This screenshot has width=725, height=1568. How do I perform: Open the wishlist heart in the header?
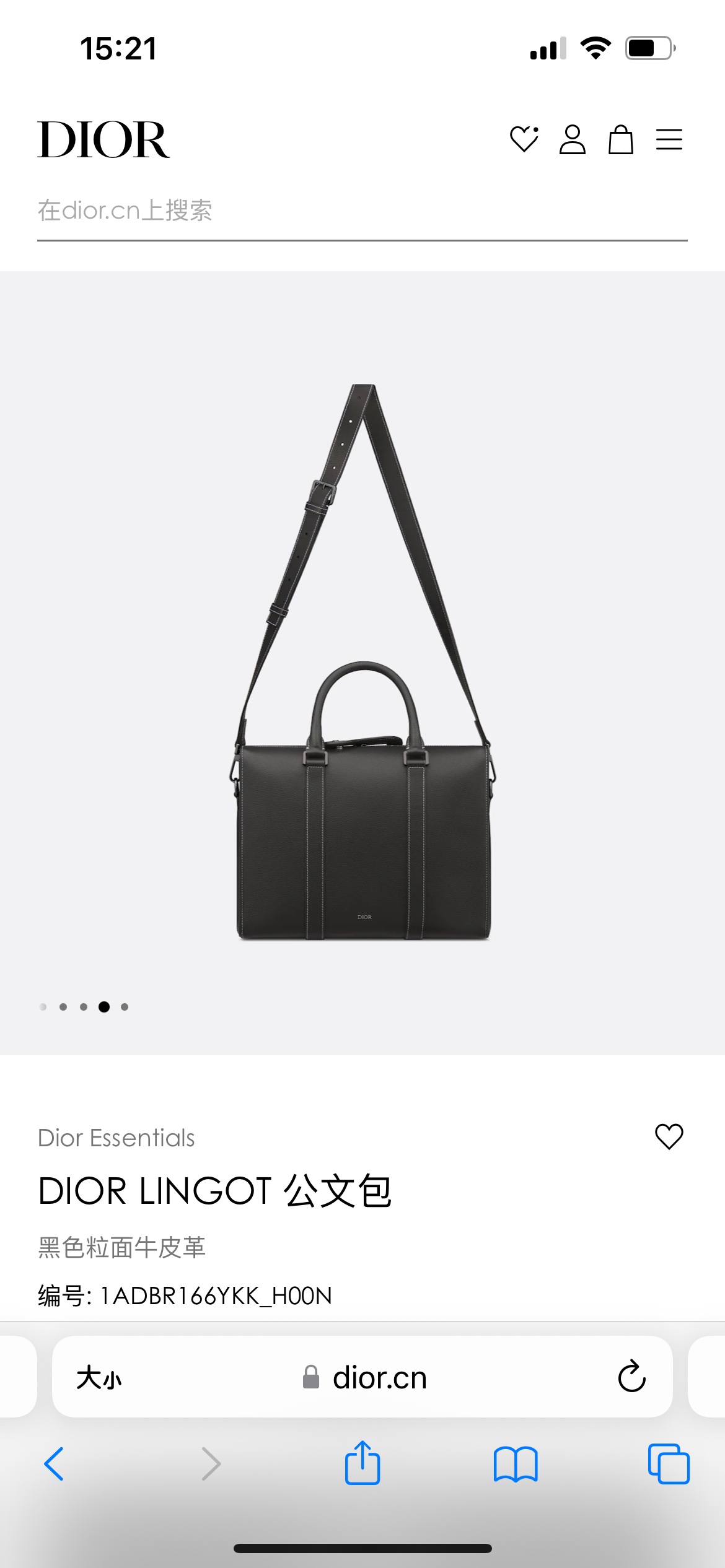click(x=524, y=139)
